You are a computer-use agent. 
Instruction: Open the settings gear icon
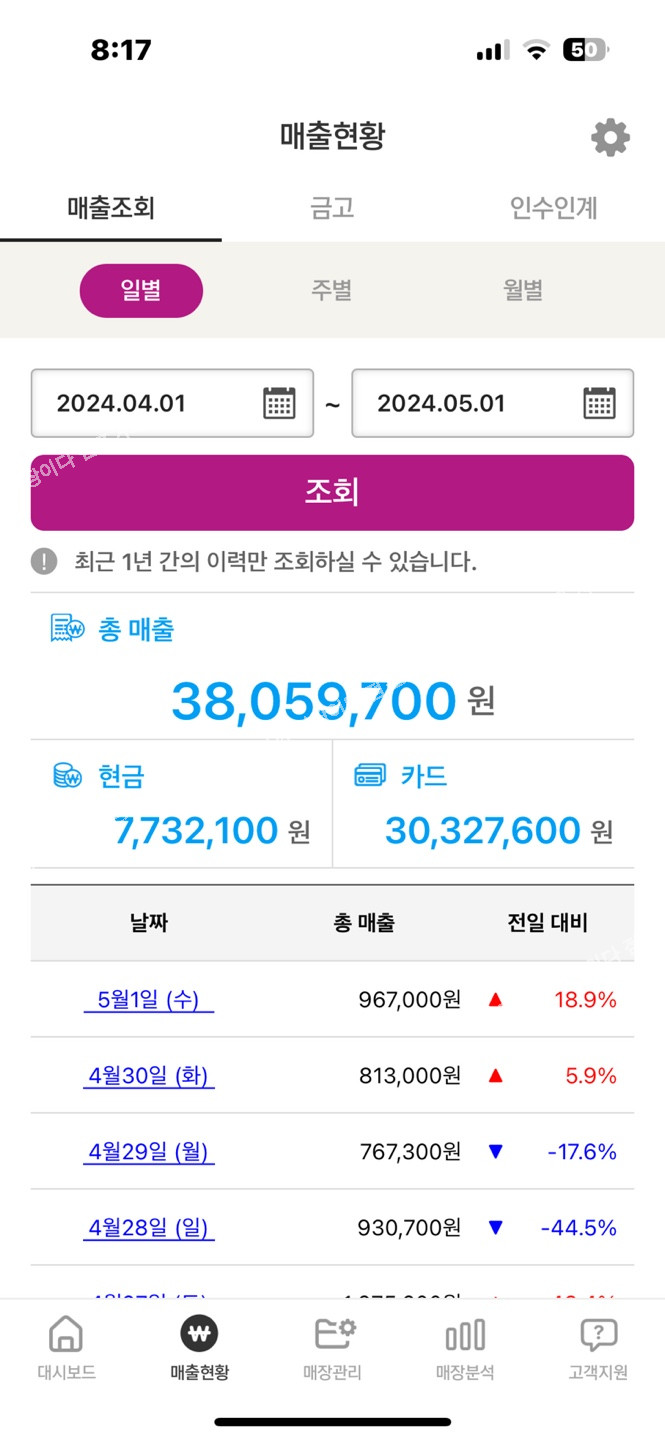click(x=610, y=137)
